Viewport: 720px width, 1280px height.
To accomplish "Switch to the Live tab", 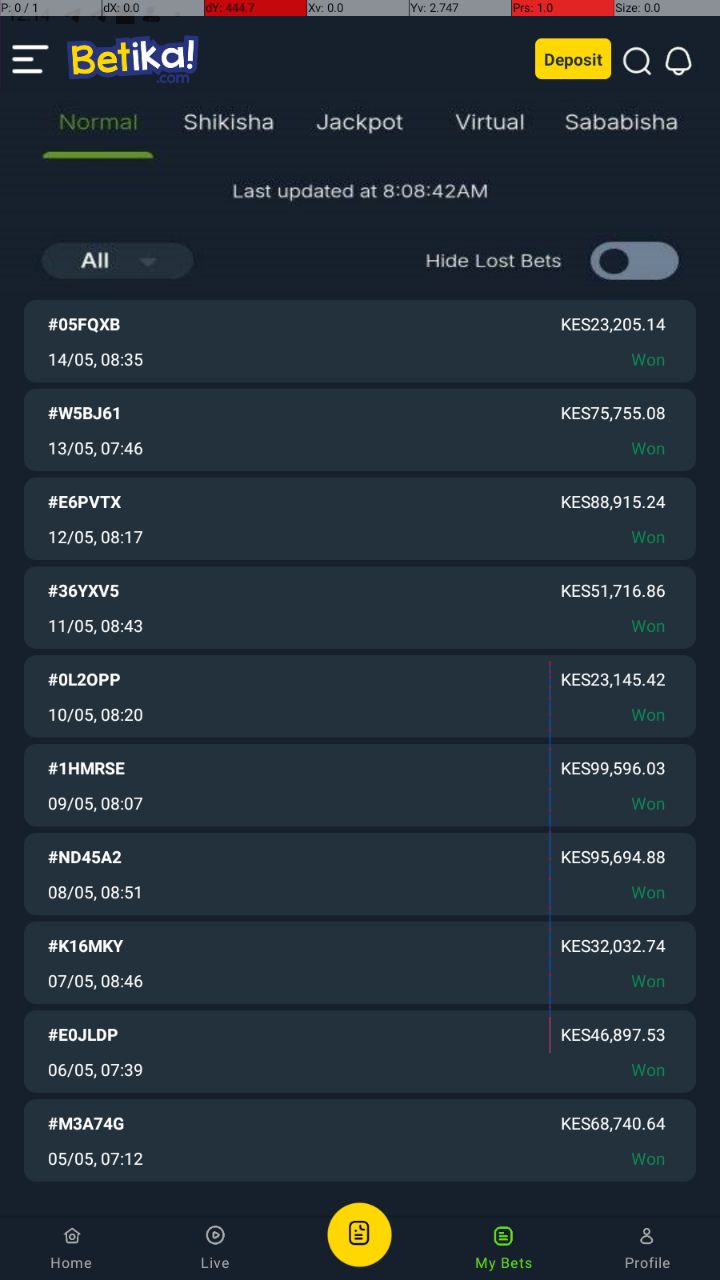I will click(x=215, y=1248).
